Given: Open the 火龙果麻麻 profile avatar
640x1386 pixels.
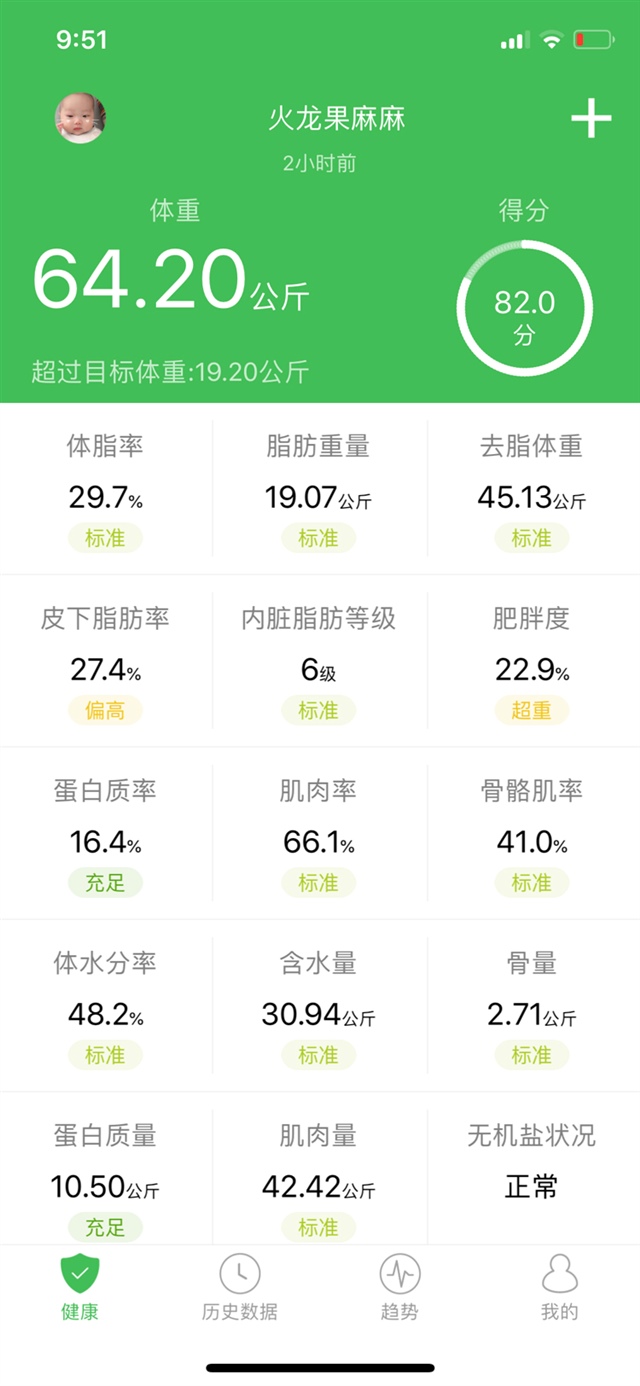Looking at the screenshot, I should click(80, 118).
